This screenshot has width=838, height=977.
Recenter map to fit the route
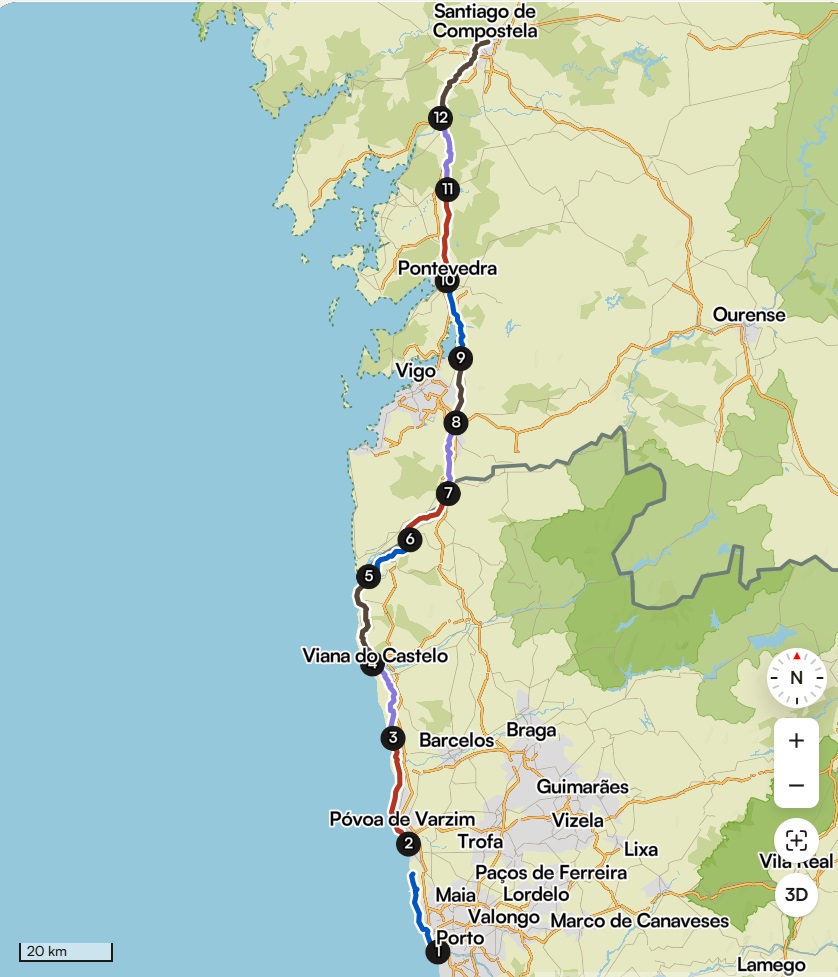click(796, 840)
